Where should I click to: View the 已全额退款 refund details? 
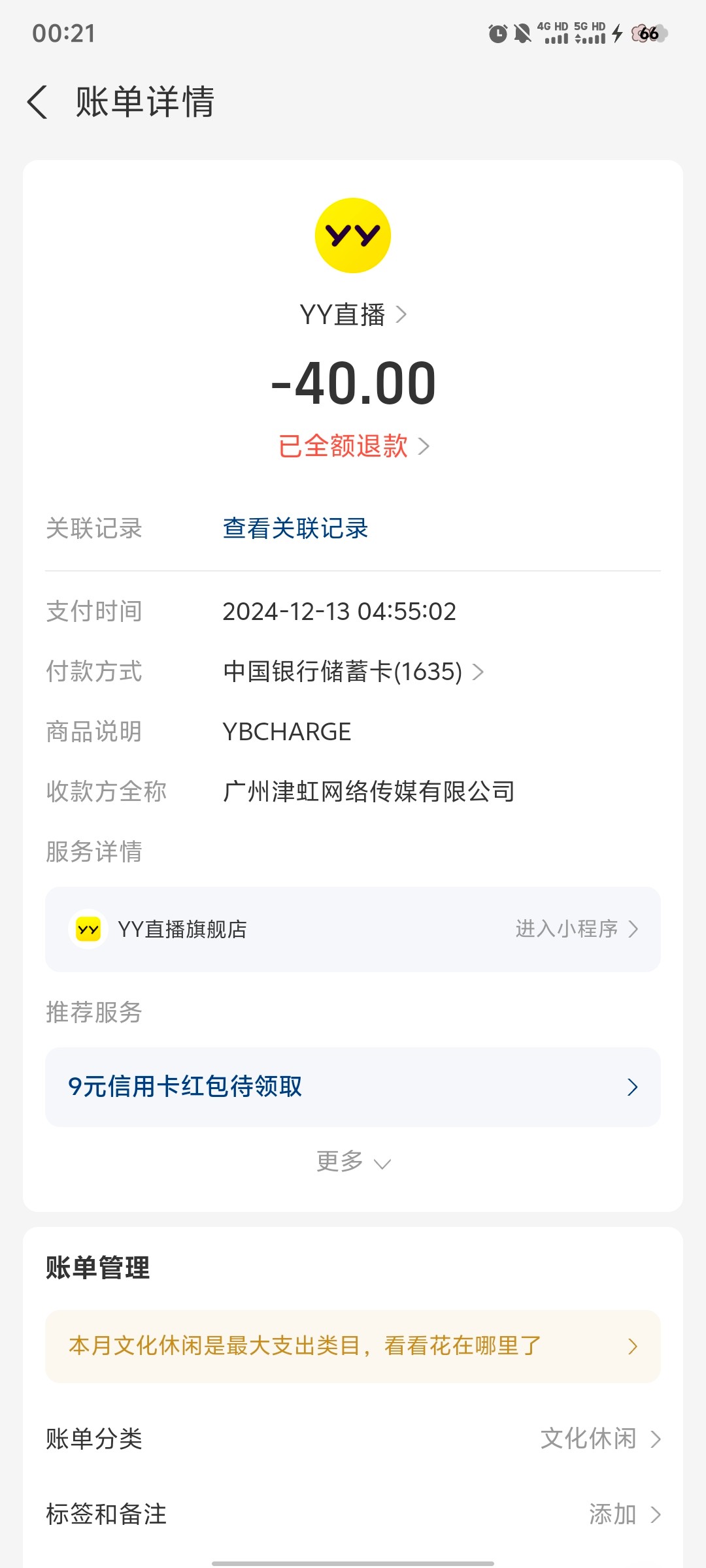(353, 446)
